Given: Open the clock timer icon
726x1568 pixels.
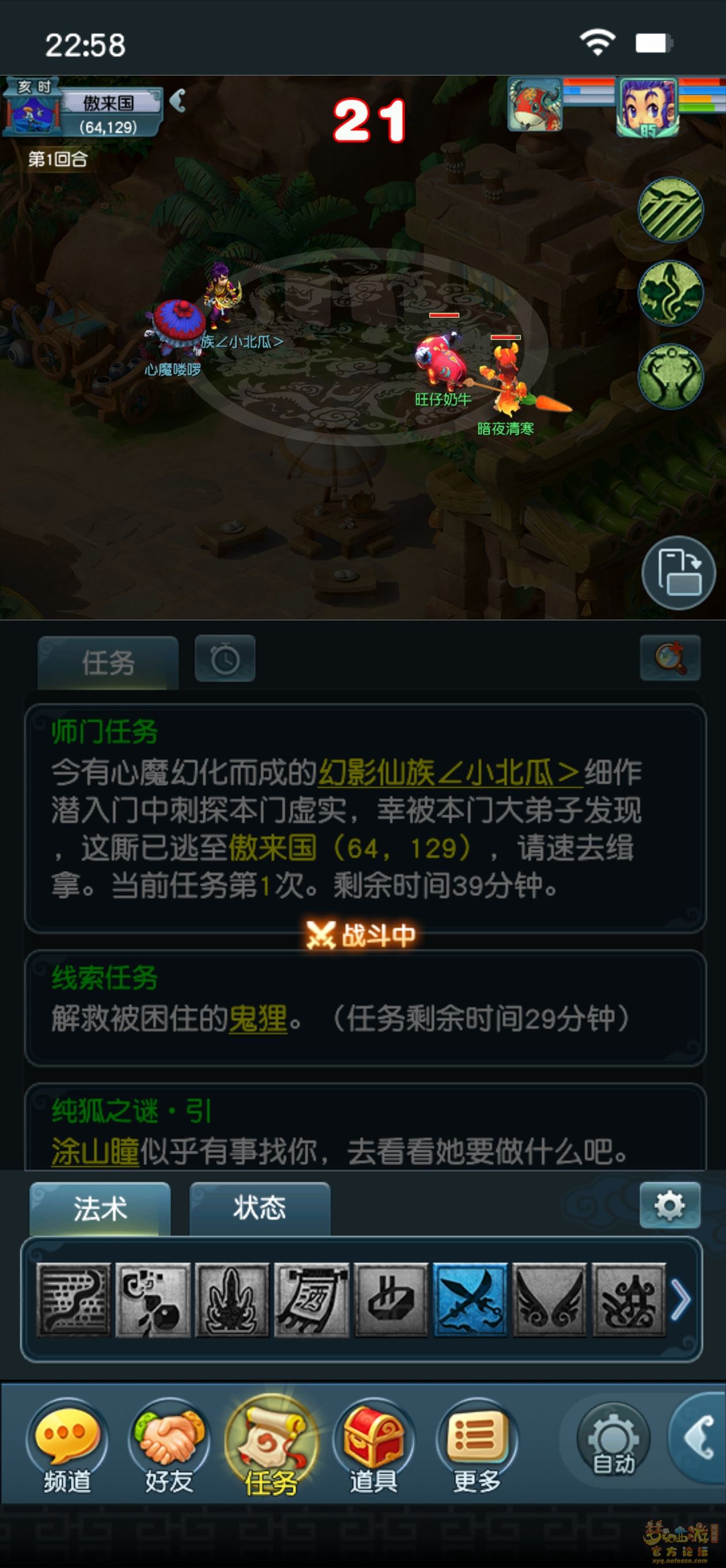Looking at the screenshot, I should point(225,658).
